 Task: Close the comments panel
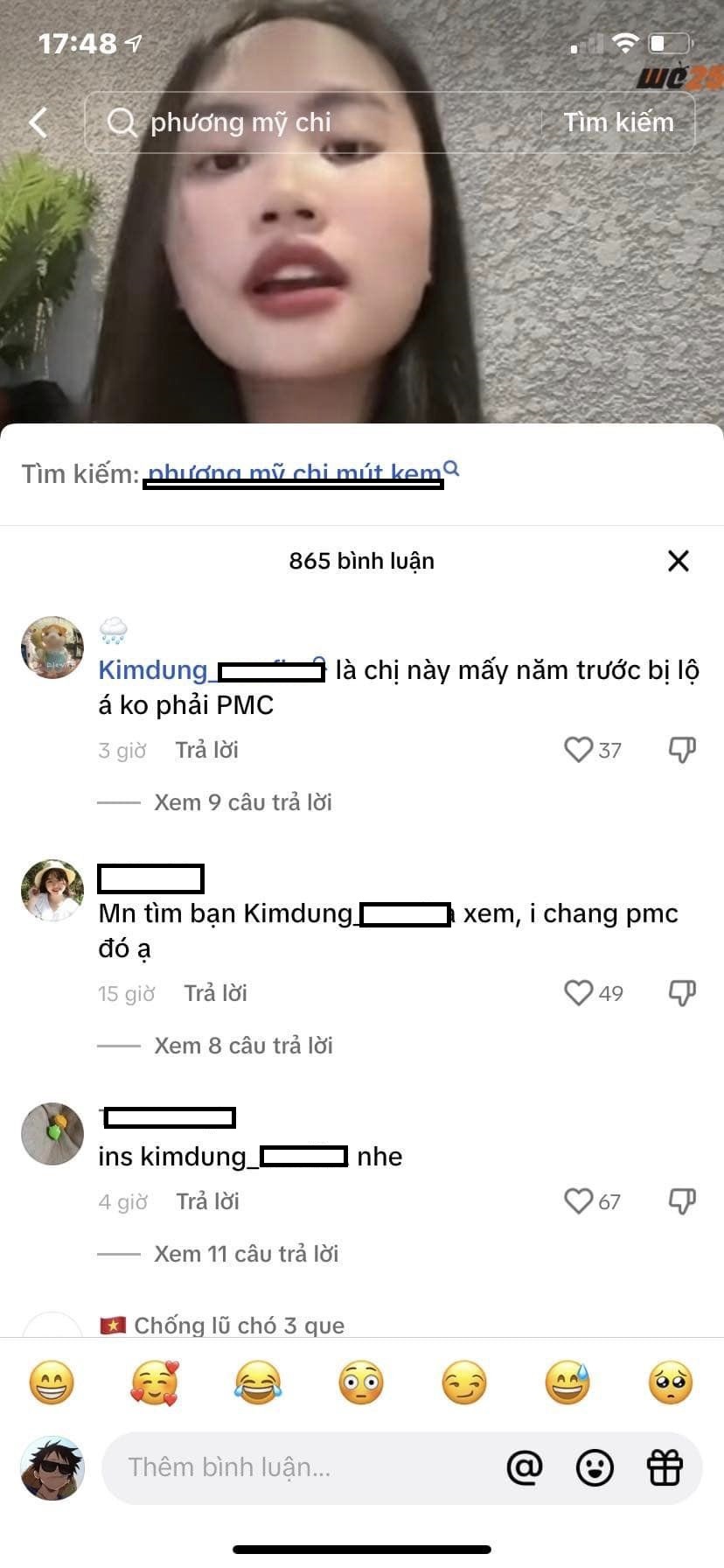(x=679, y=561)
